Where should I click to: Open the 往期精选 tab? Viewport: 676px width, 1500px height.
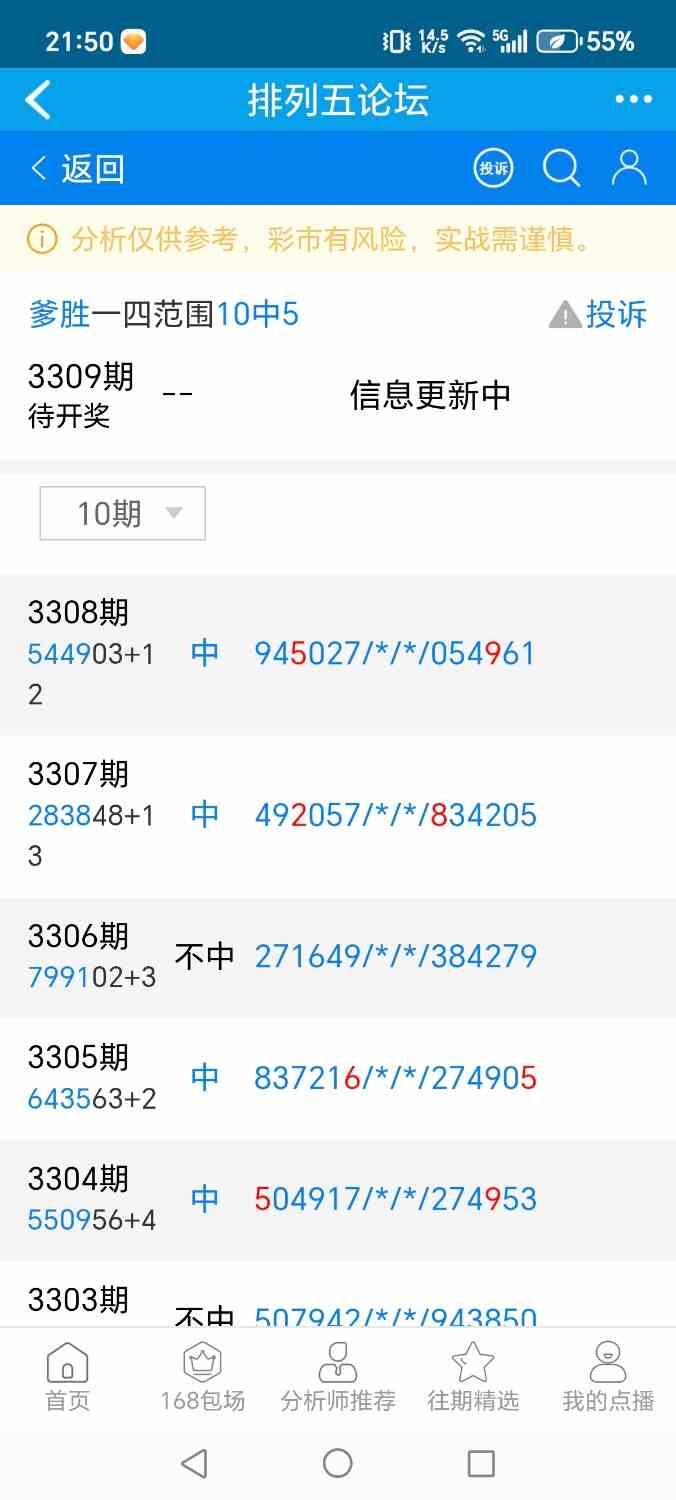click(473, 1377)
